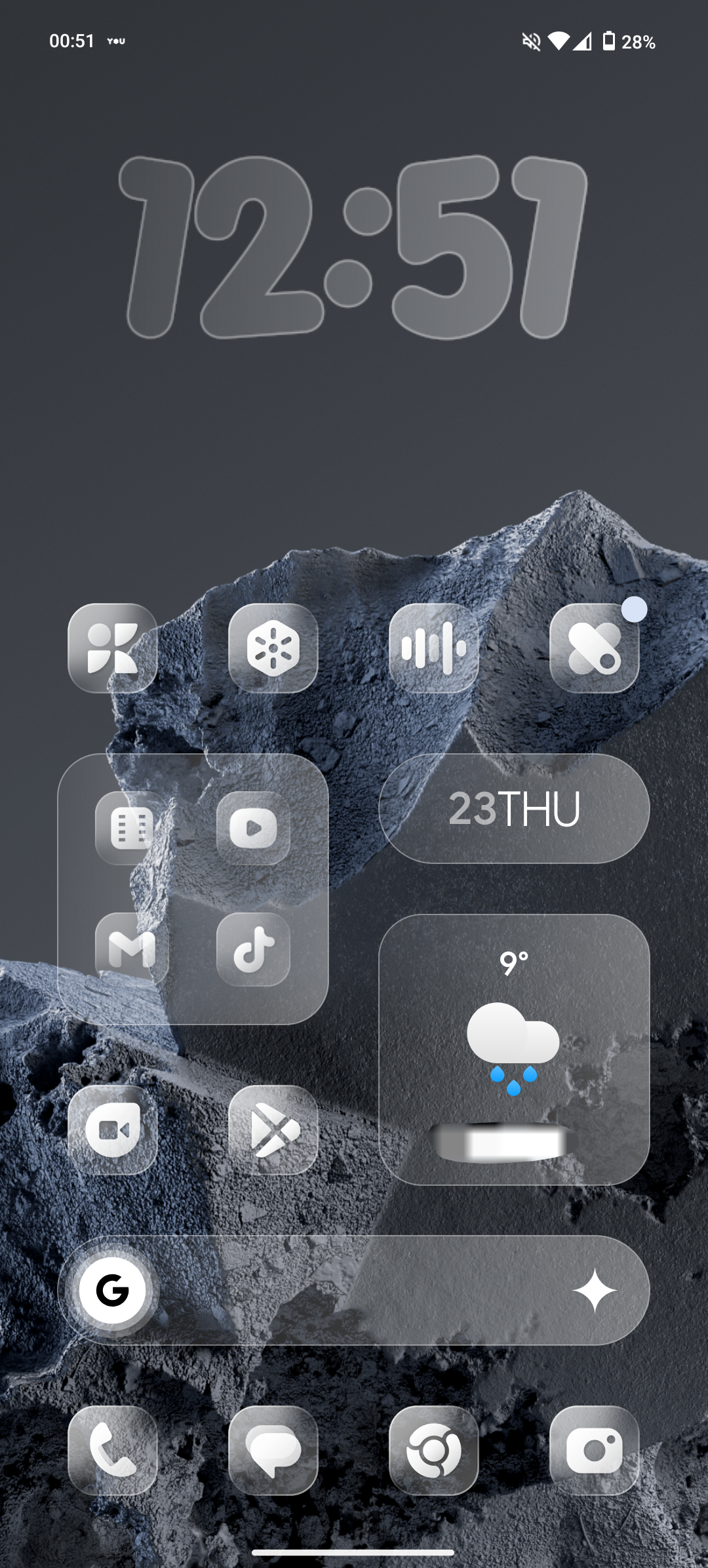Open the Messages app
The image size is (708, 1568).
click(x=273, y=1450)
